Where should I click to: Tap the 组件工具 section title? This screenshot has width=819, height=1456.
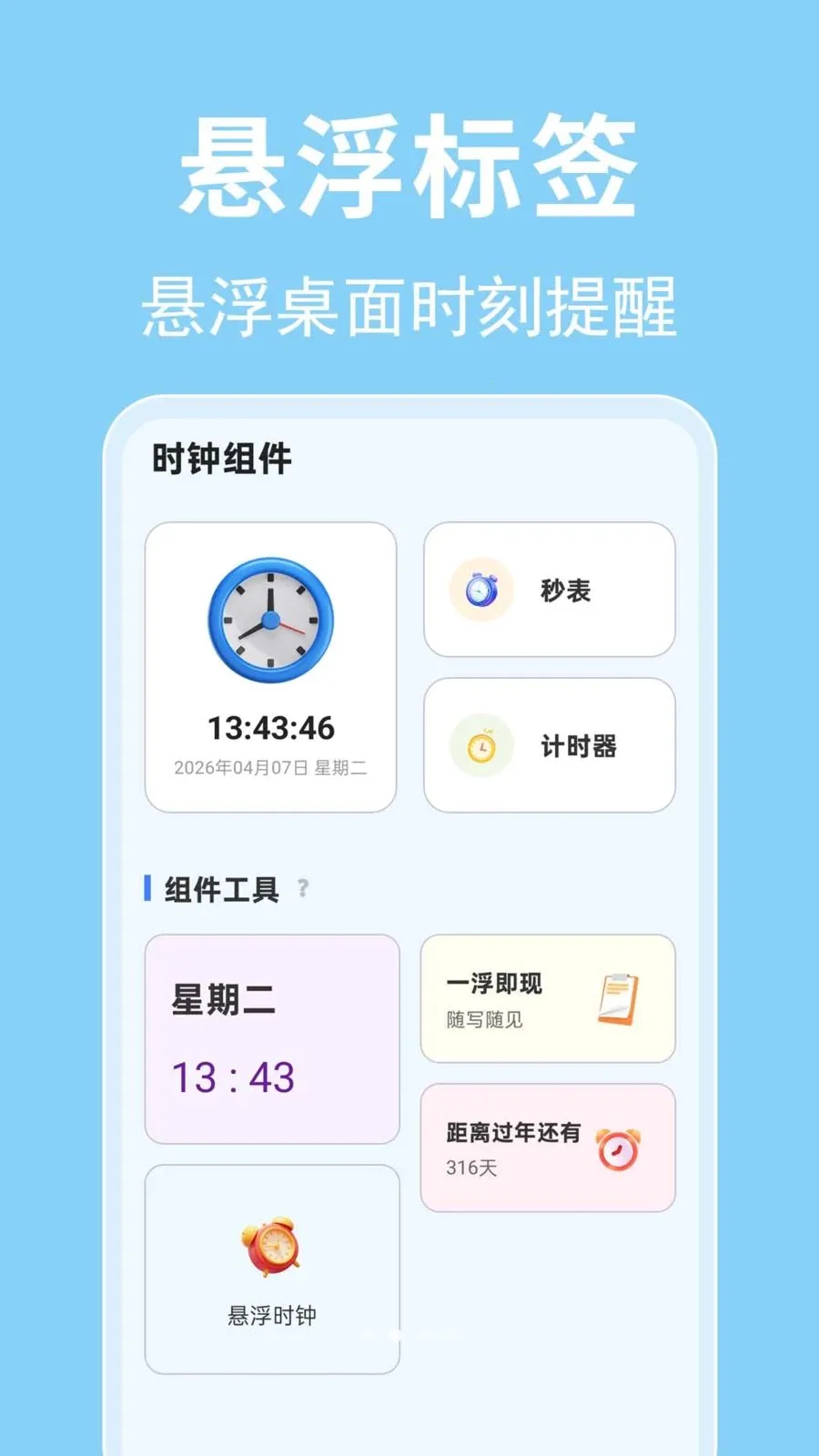(221, 889)
